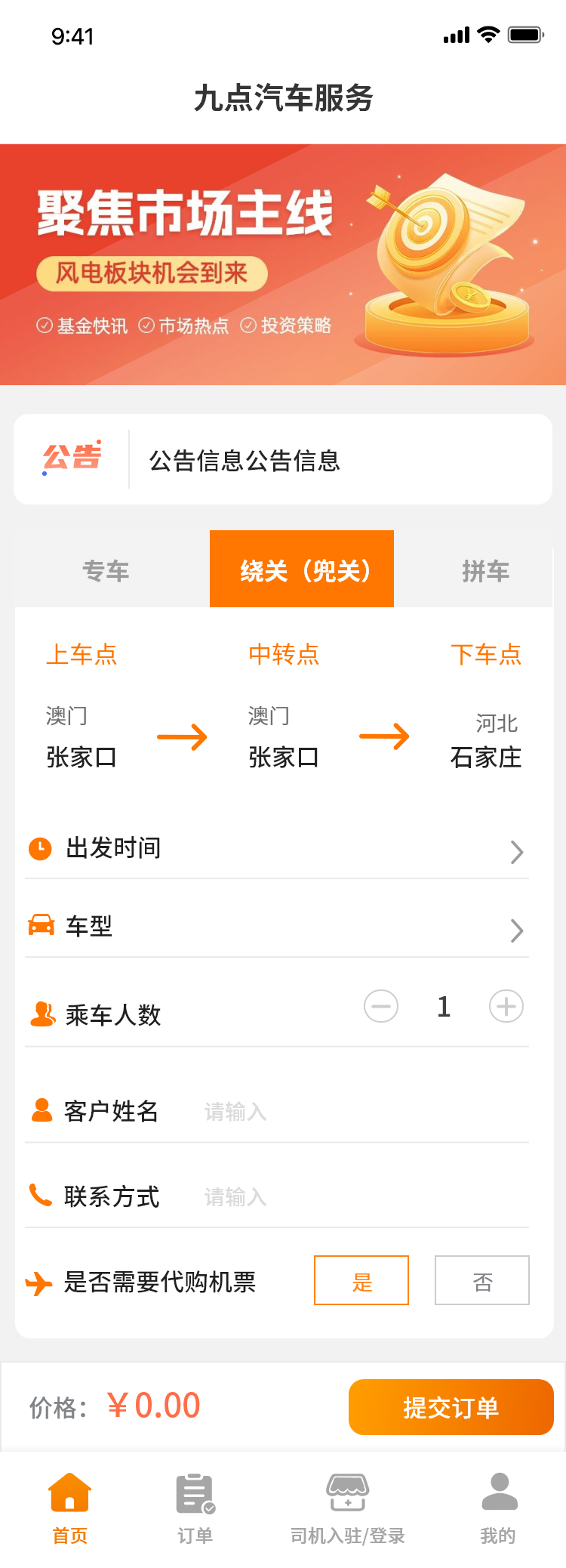Open the 公告 announcement row
The width and height of the screenshot is (566, 1568).
tap(283, 459)
